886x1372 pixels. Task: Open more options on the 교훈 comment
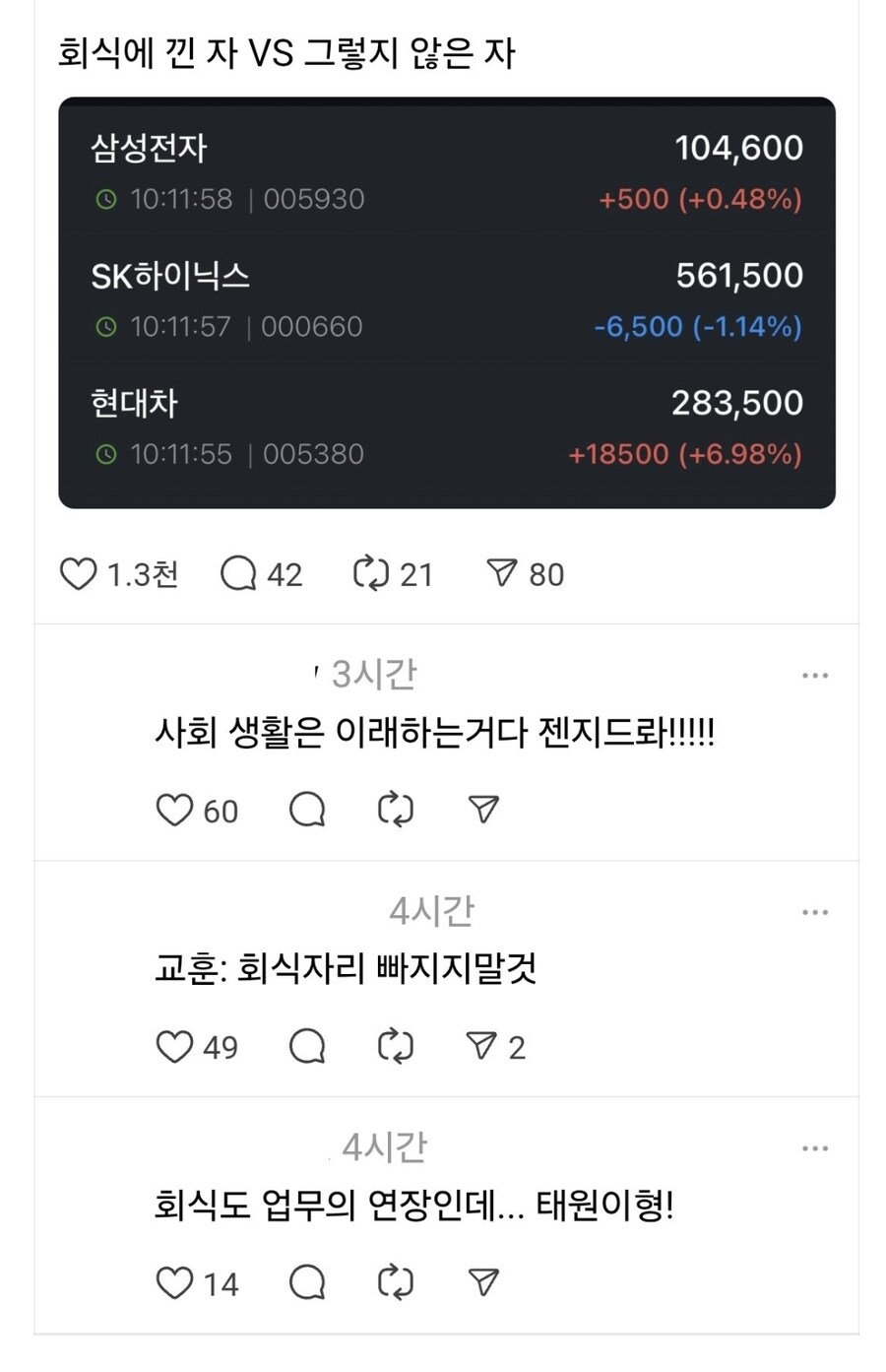(815, 911)
